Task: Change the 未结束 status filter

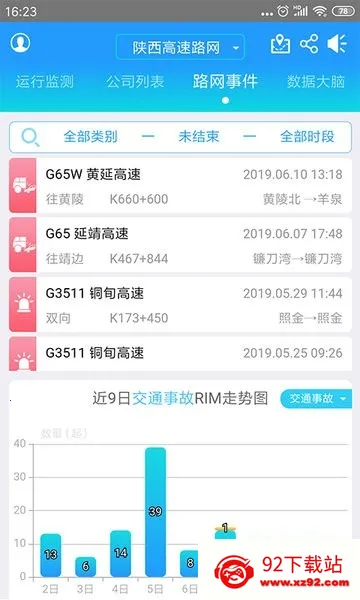Action: [199, 137]
